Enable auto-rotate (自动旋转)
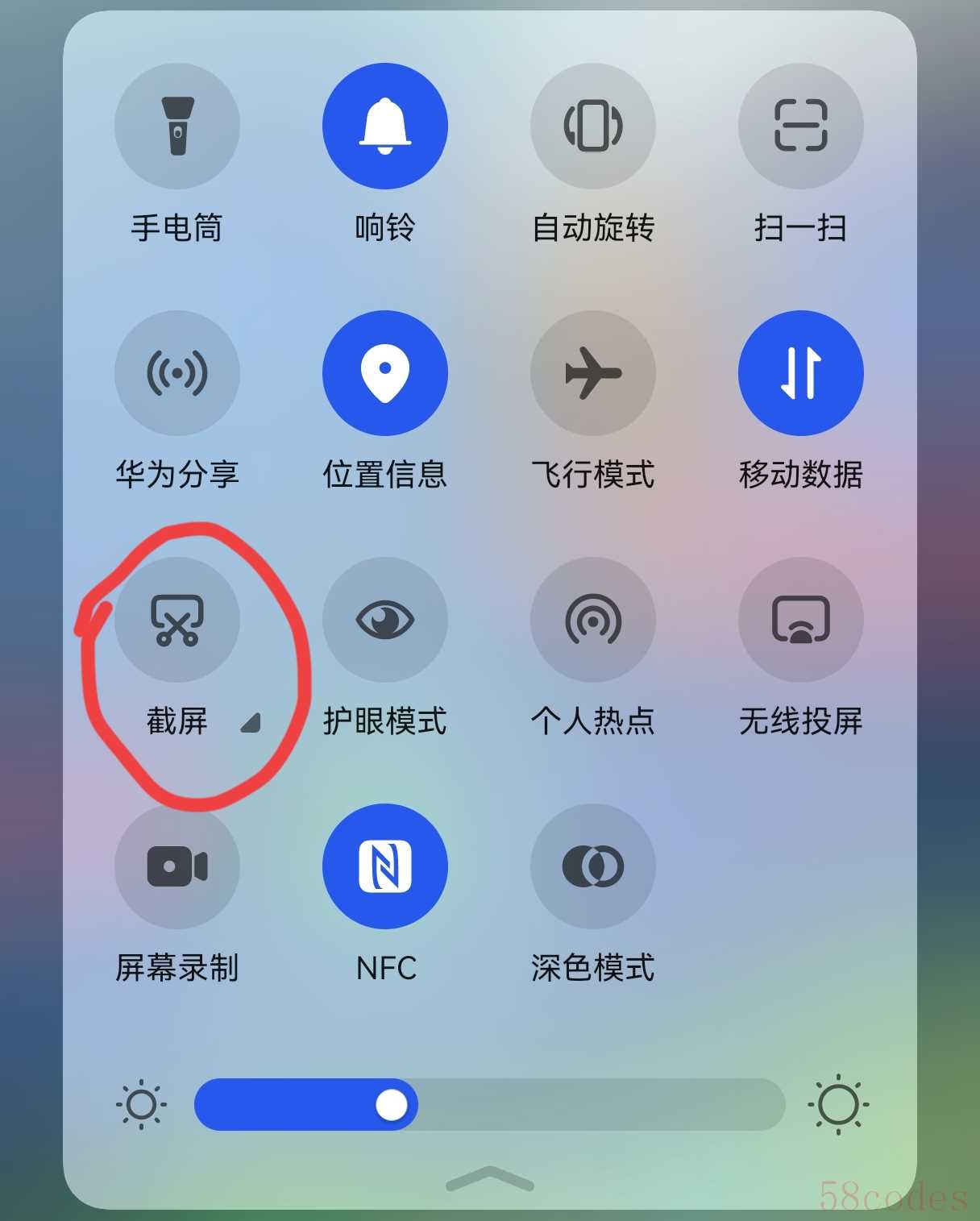 pyautogui.click(x=593, y=127)
